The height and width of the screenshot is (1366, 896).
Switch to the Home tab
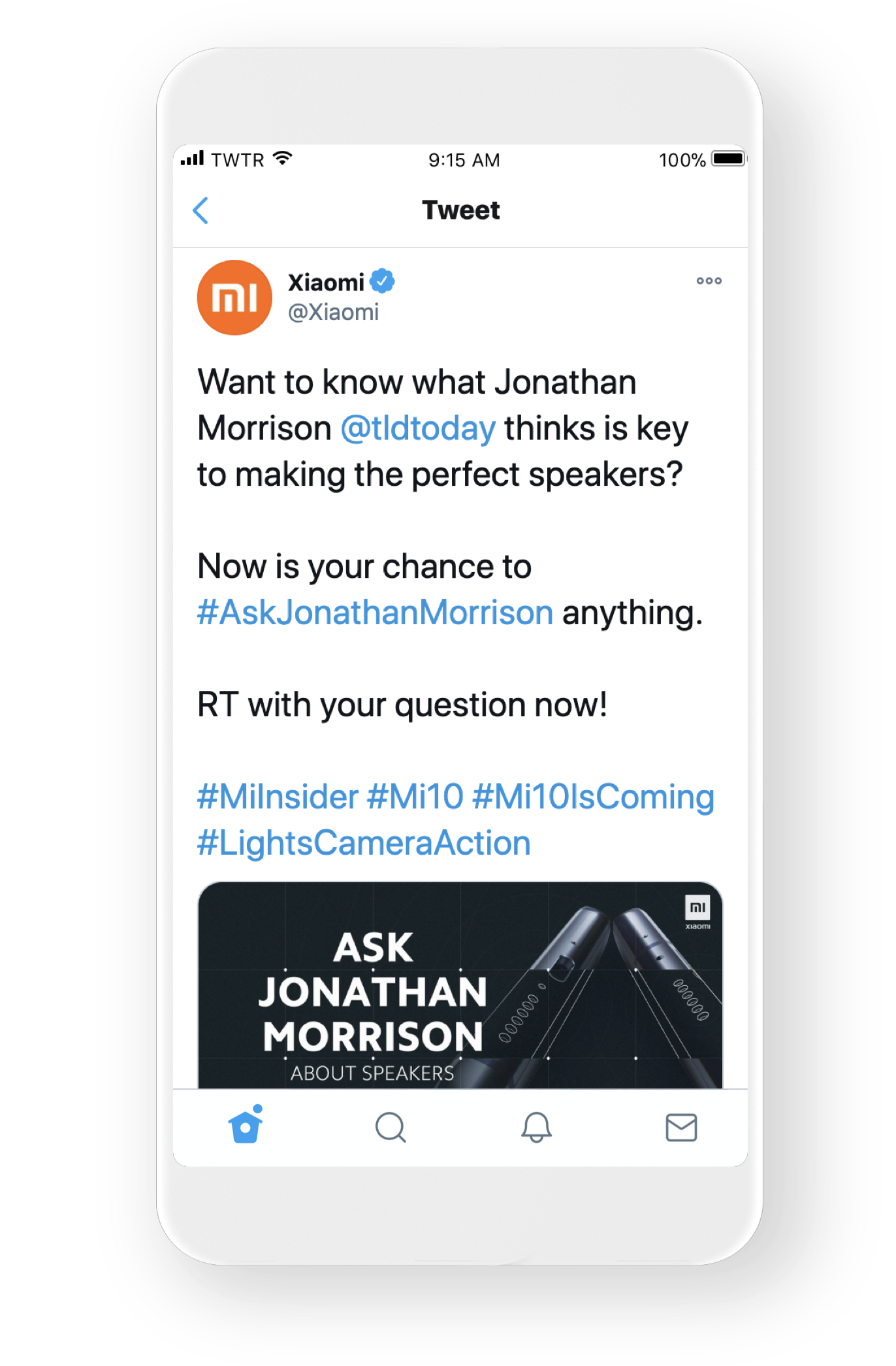pos(246,1126)
